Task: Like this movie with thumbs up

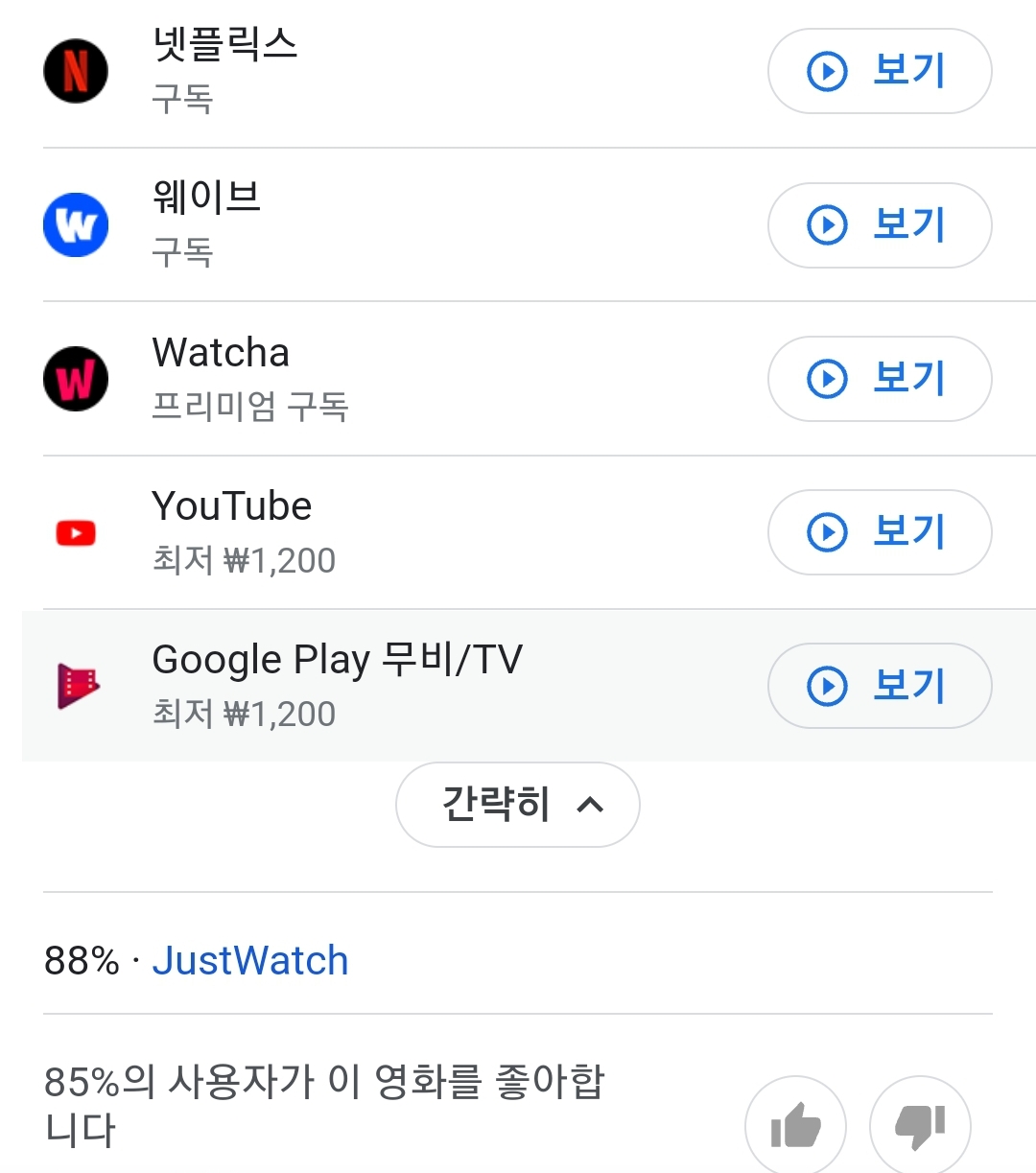Action: coord(795,1125)
